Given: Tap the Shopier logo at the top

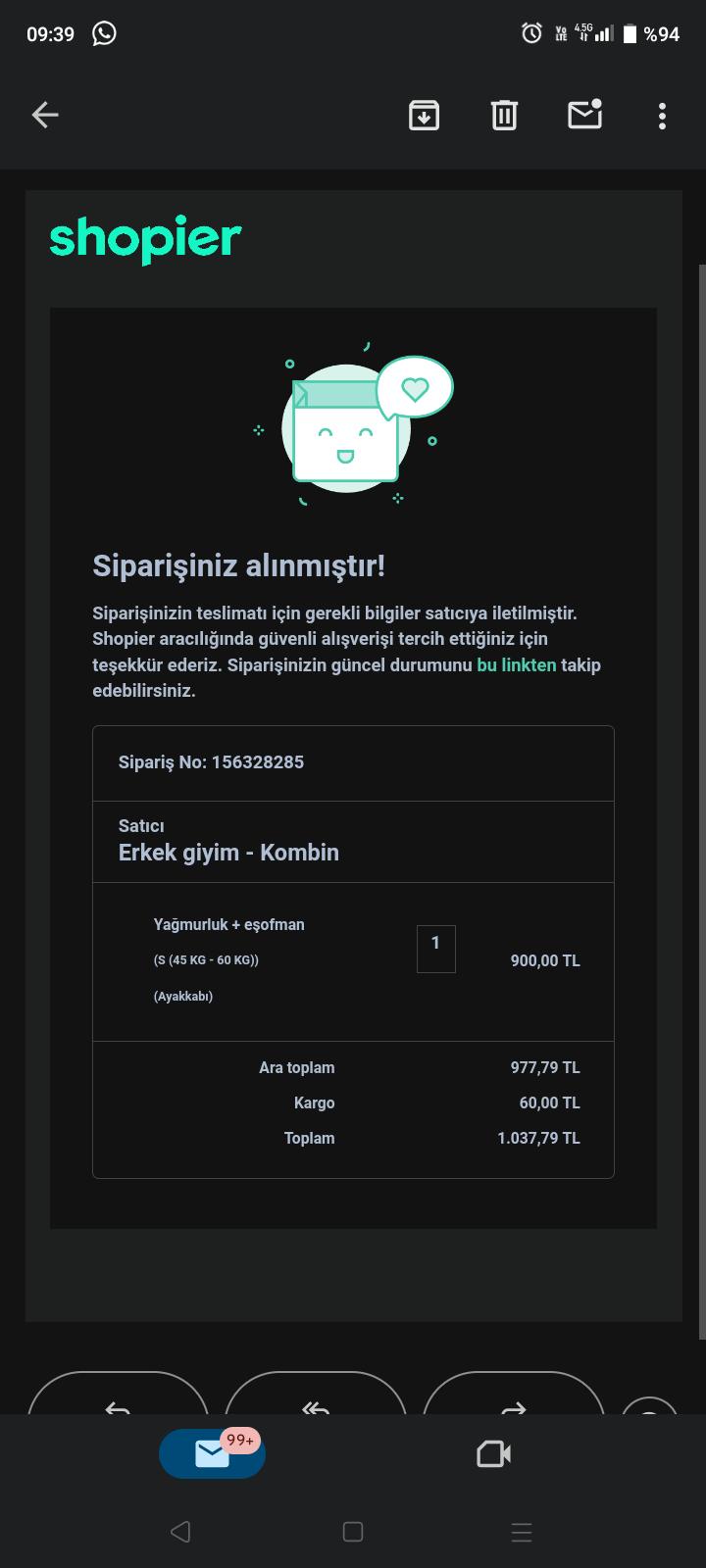Looking at the screenshot, I should tap(145, 236).
